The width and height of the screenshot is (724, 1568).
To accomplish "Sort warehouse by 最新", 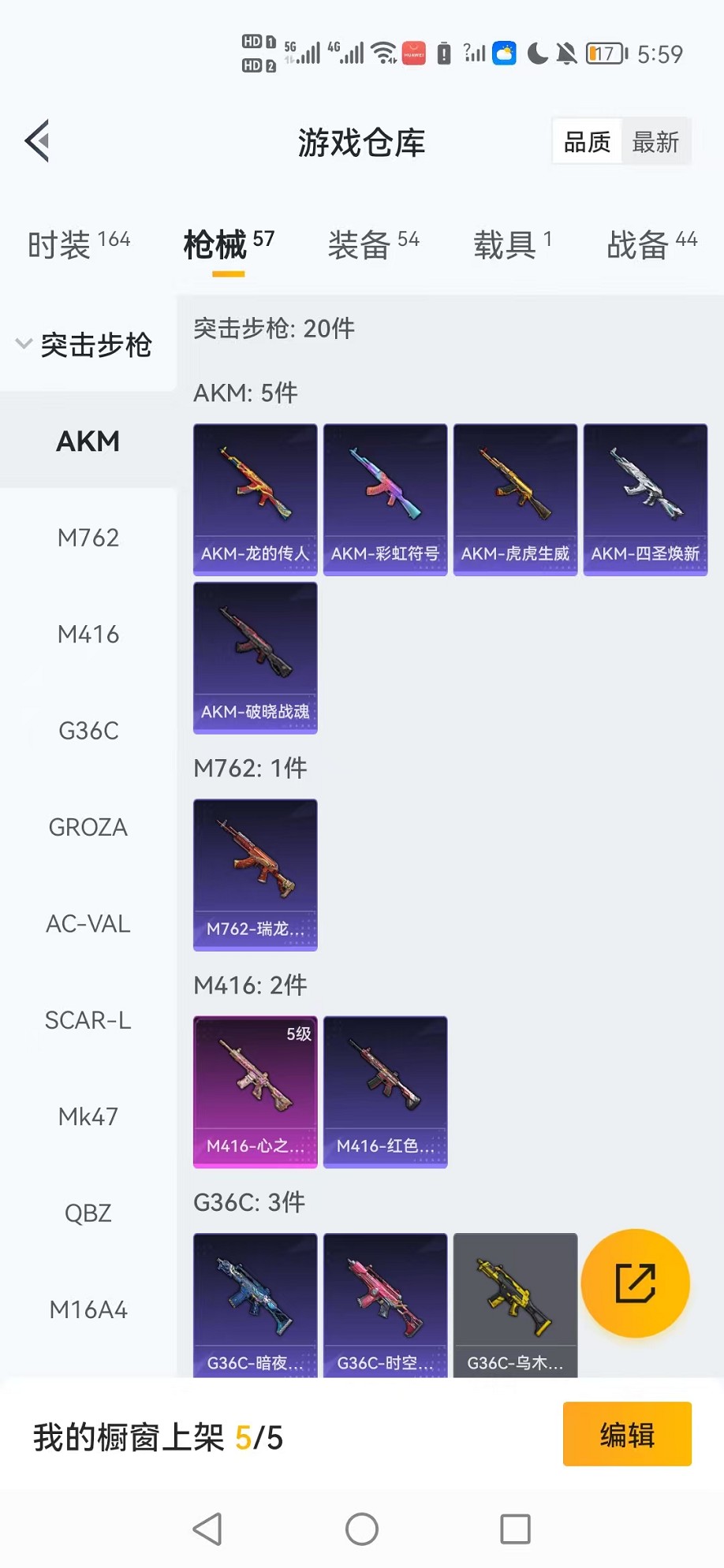I will coord(655,142).
